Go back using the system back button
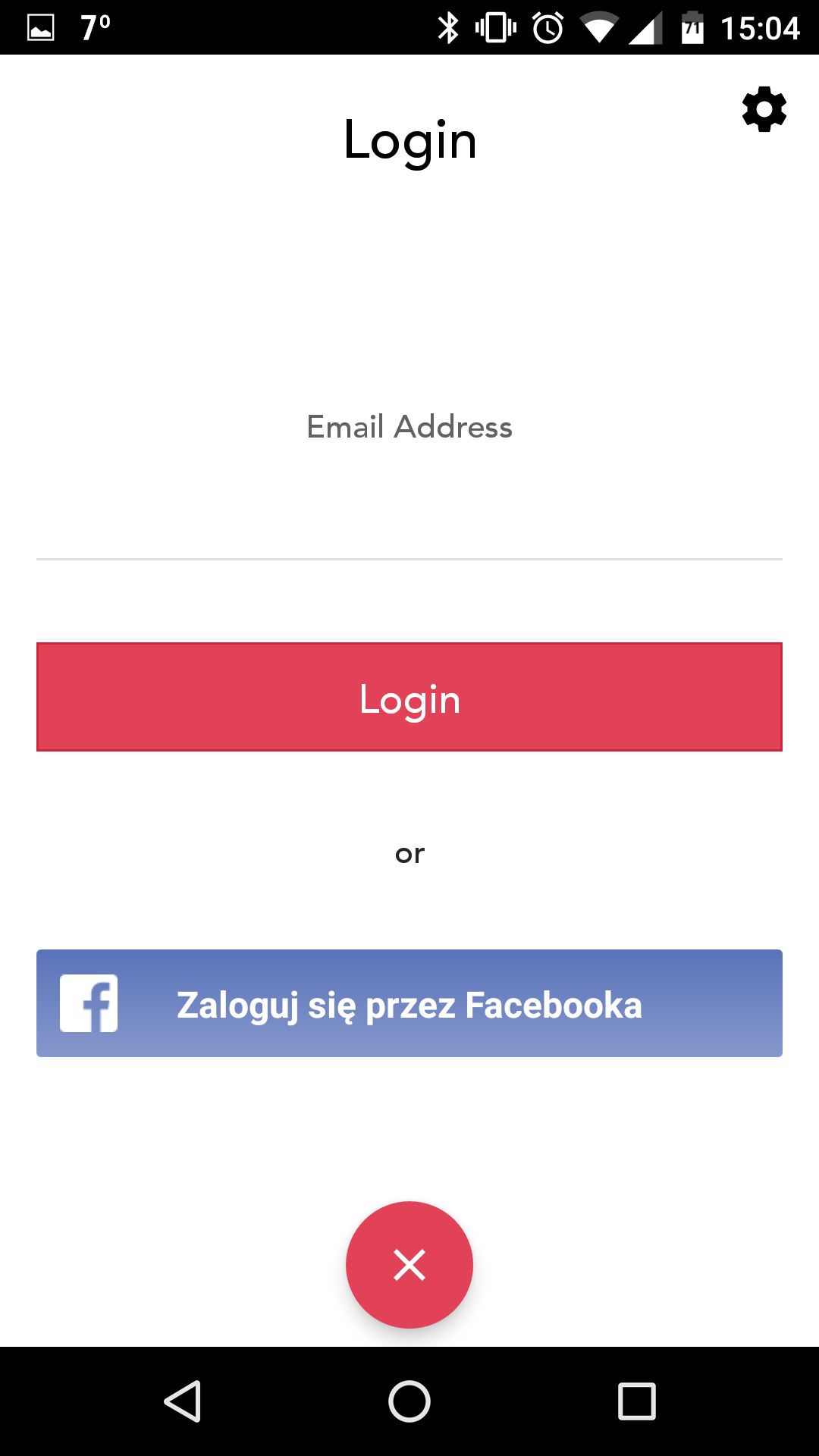This screenshot has width=819, height=1456. (183, 1401)
